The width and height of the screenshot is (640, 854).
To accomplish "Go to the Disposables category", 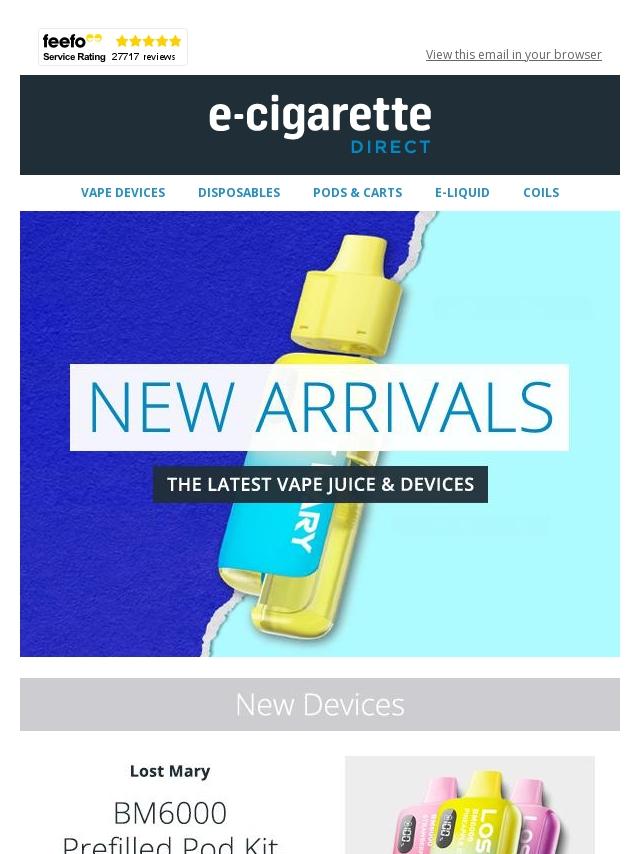I will pyautogui.click(x=239, y=193).
